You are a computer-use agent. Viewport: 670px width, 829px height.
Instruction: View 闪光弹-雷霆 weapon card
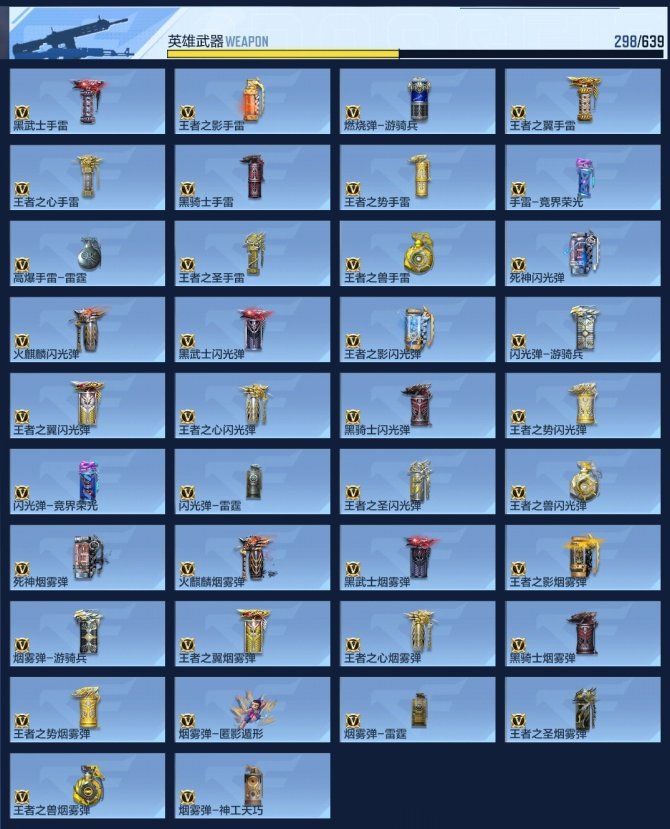tap(252, 481)
